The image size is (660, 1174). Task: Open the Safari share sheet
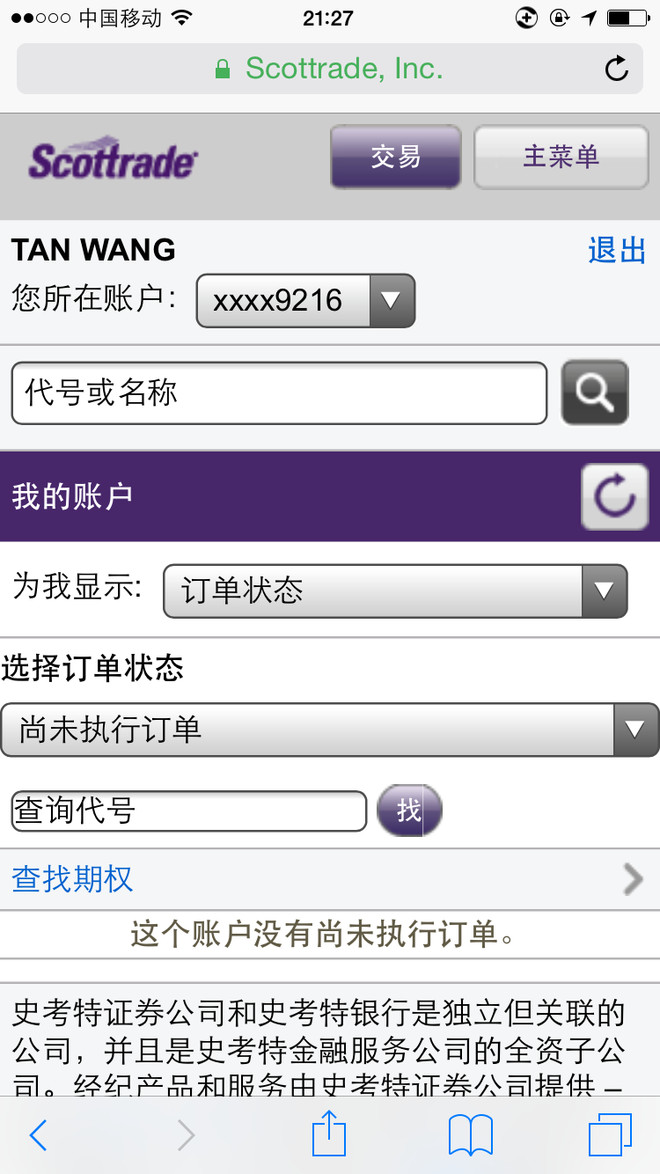coord(329,1133)
